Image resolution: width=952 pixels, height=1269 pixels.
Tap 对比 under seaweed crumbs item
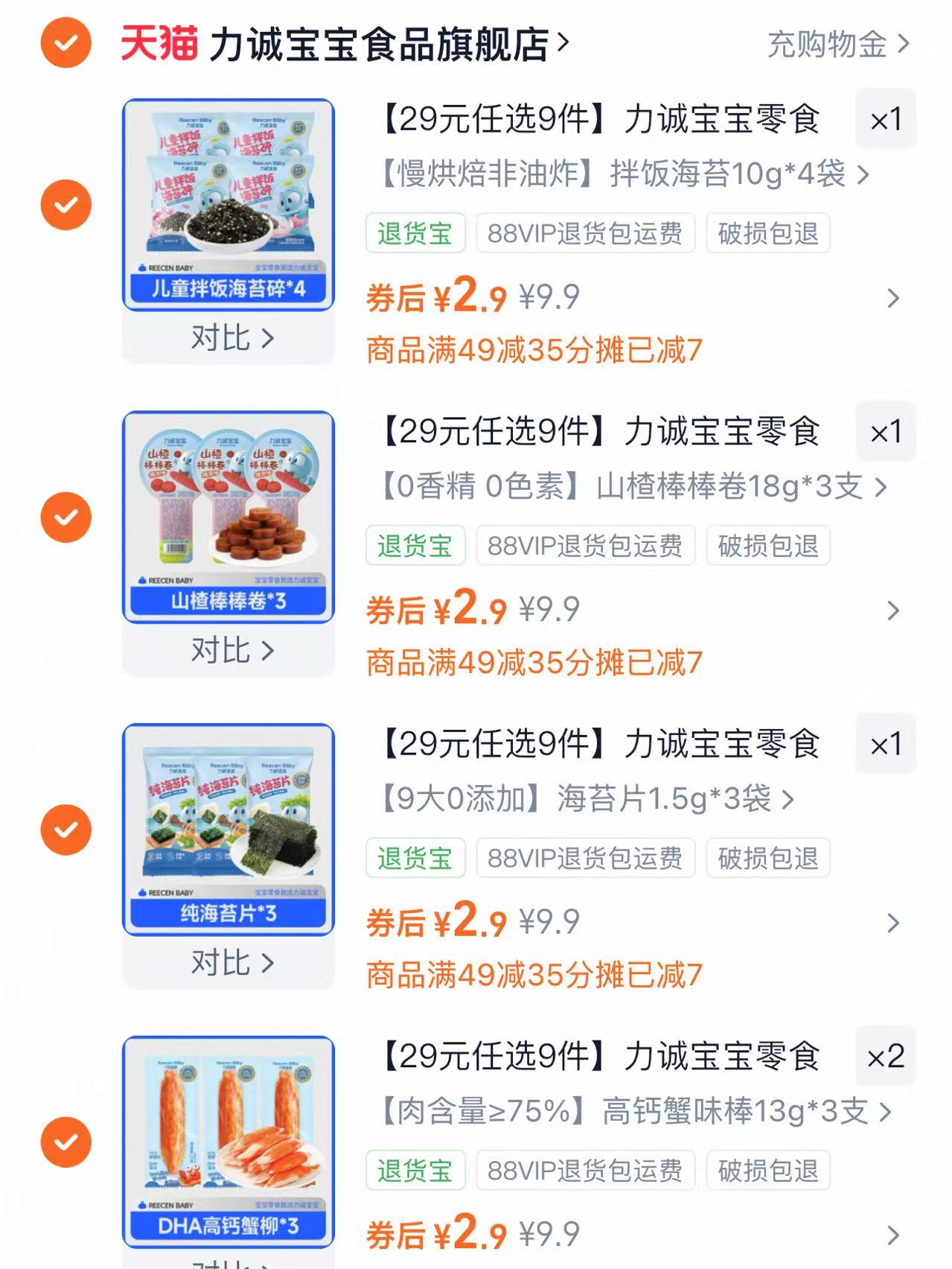pyautogui.click(x=231, y=339)
